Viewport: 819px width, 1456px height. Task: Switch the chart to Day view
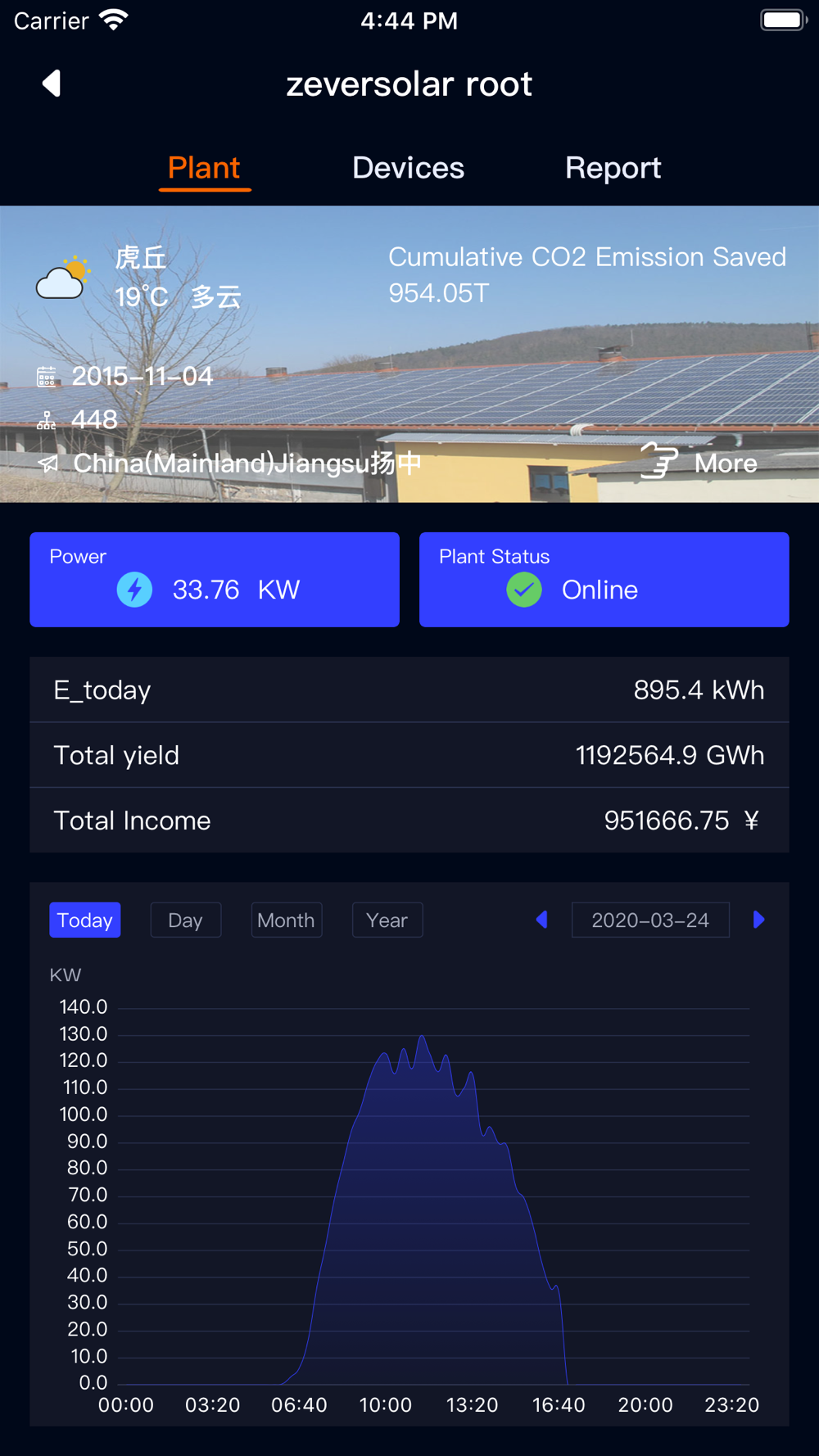coord(185,920)
